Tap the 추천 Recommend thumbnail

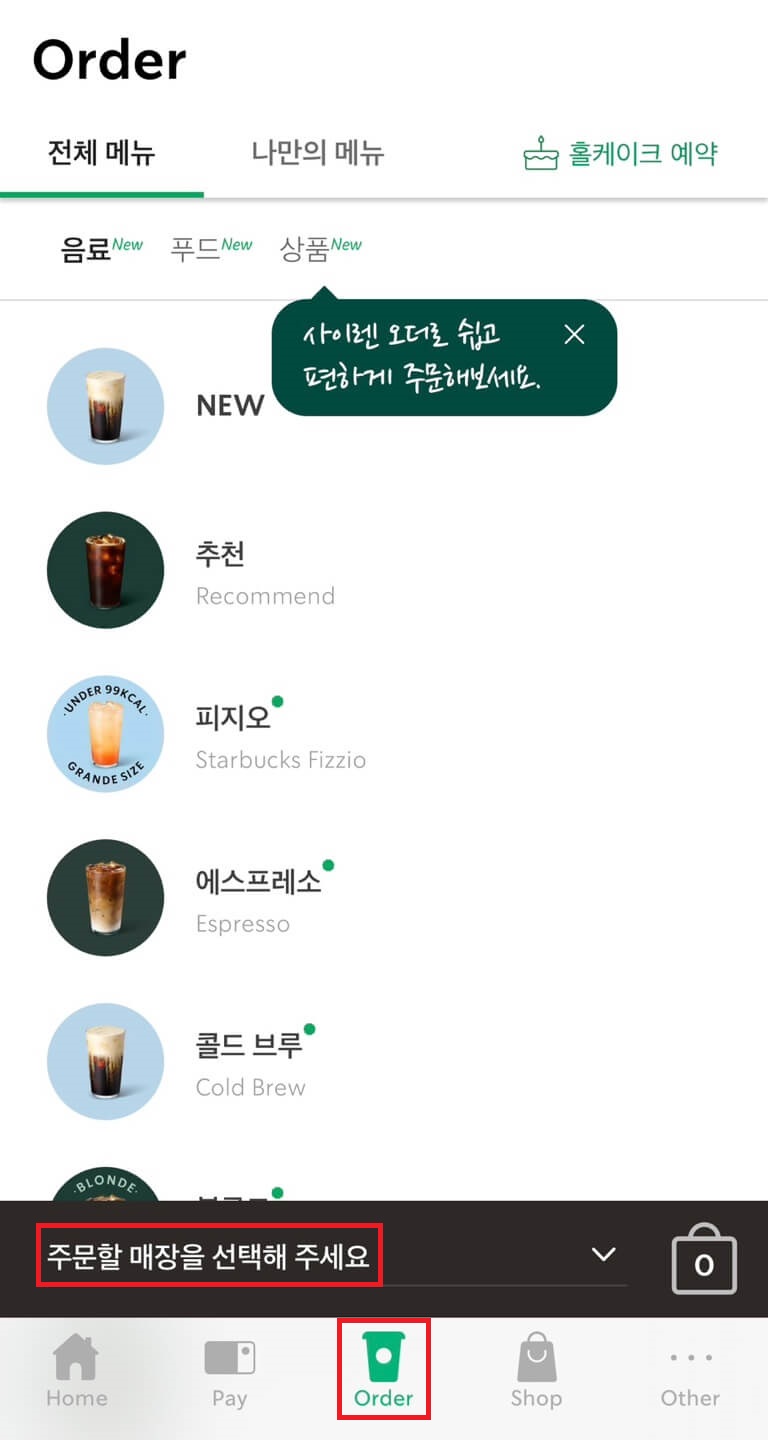(x=105, y=570)
